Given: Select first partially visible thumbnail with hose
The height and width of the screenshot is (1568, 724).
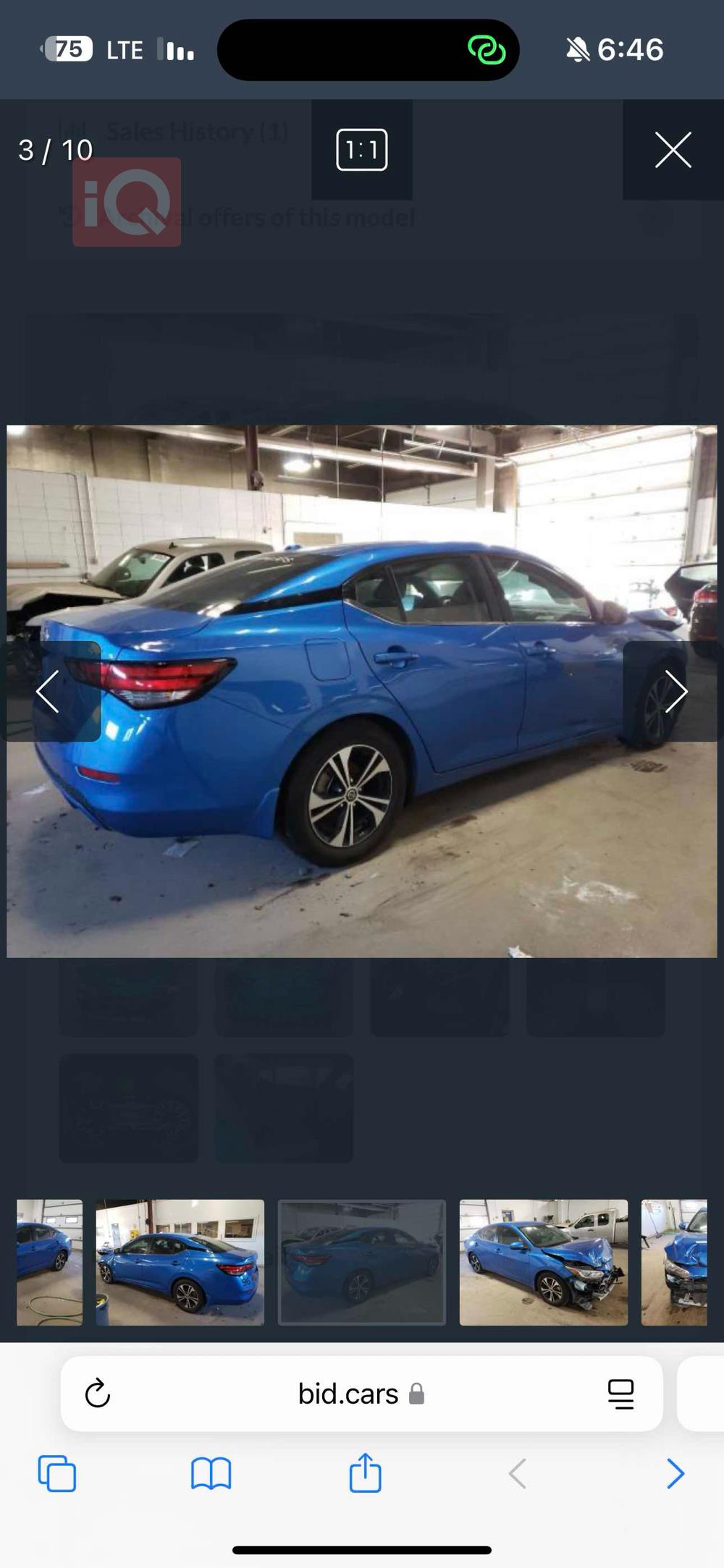Looking at the screenshot, I should pyautogui.click(x=49, y=1262).
